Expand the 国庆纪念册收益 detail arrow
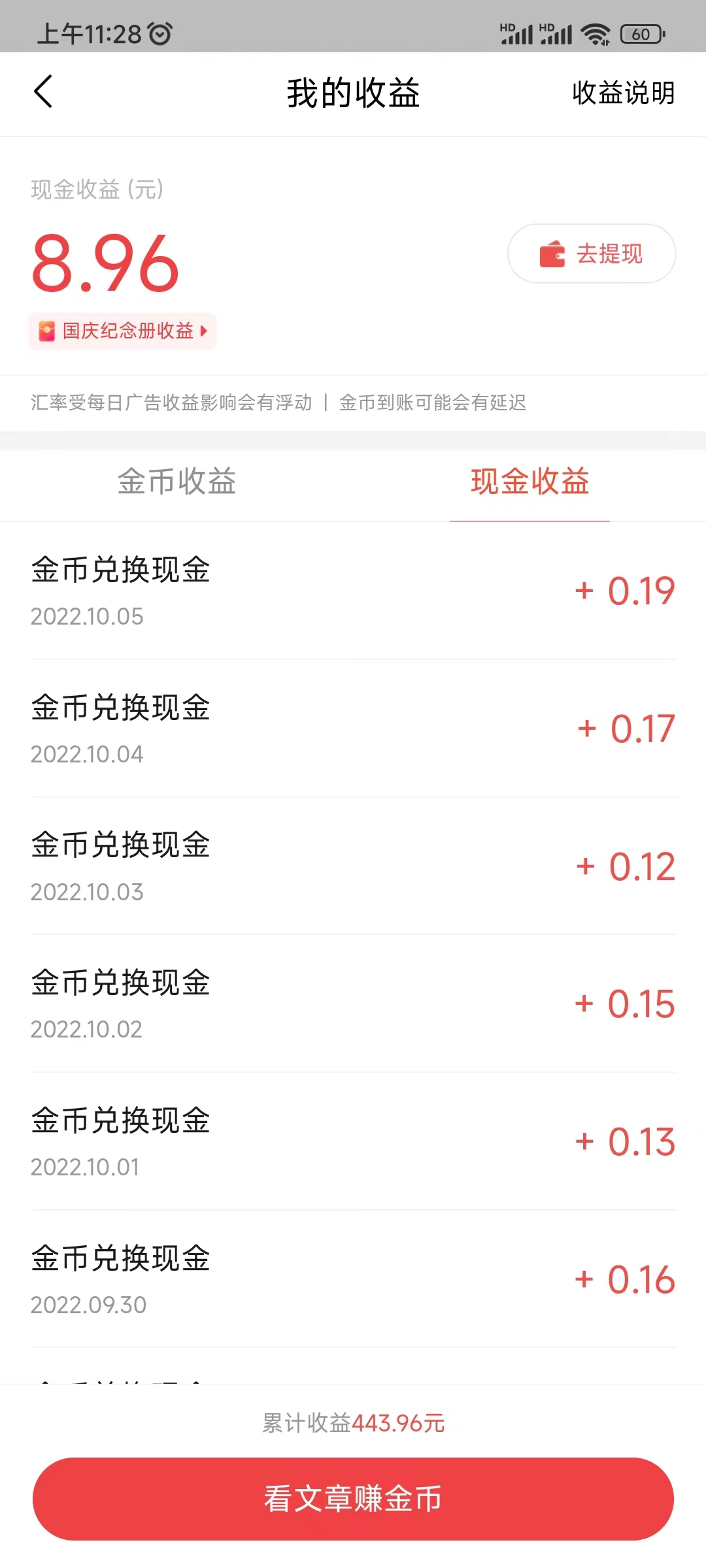 point(204,332)
